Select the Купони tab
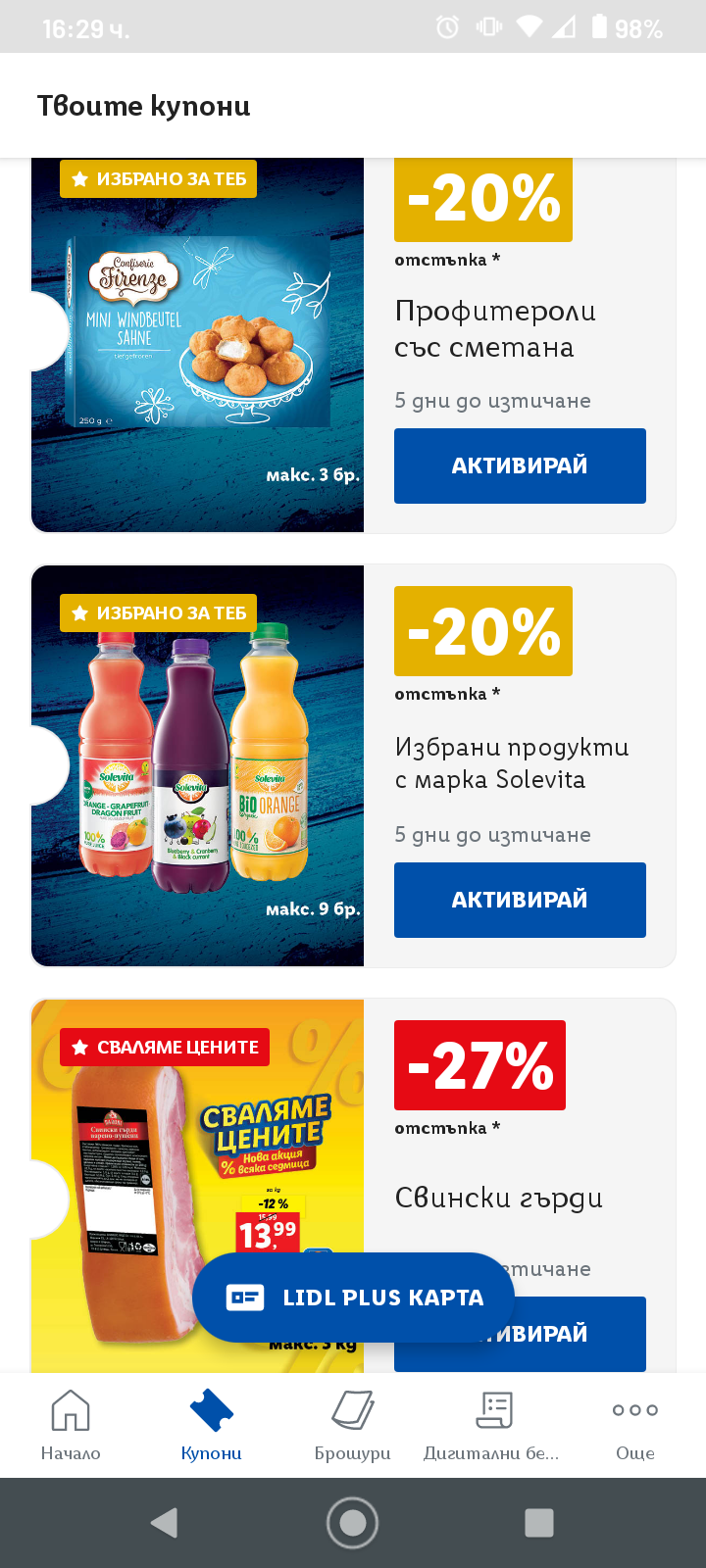 pos(212,1425)
